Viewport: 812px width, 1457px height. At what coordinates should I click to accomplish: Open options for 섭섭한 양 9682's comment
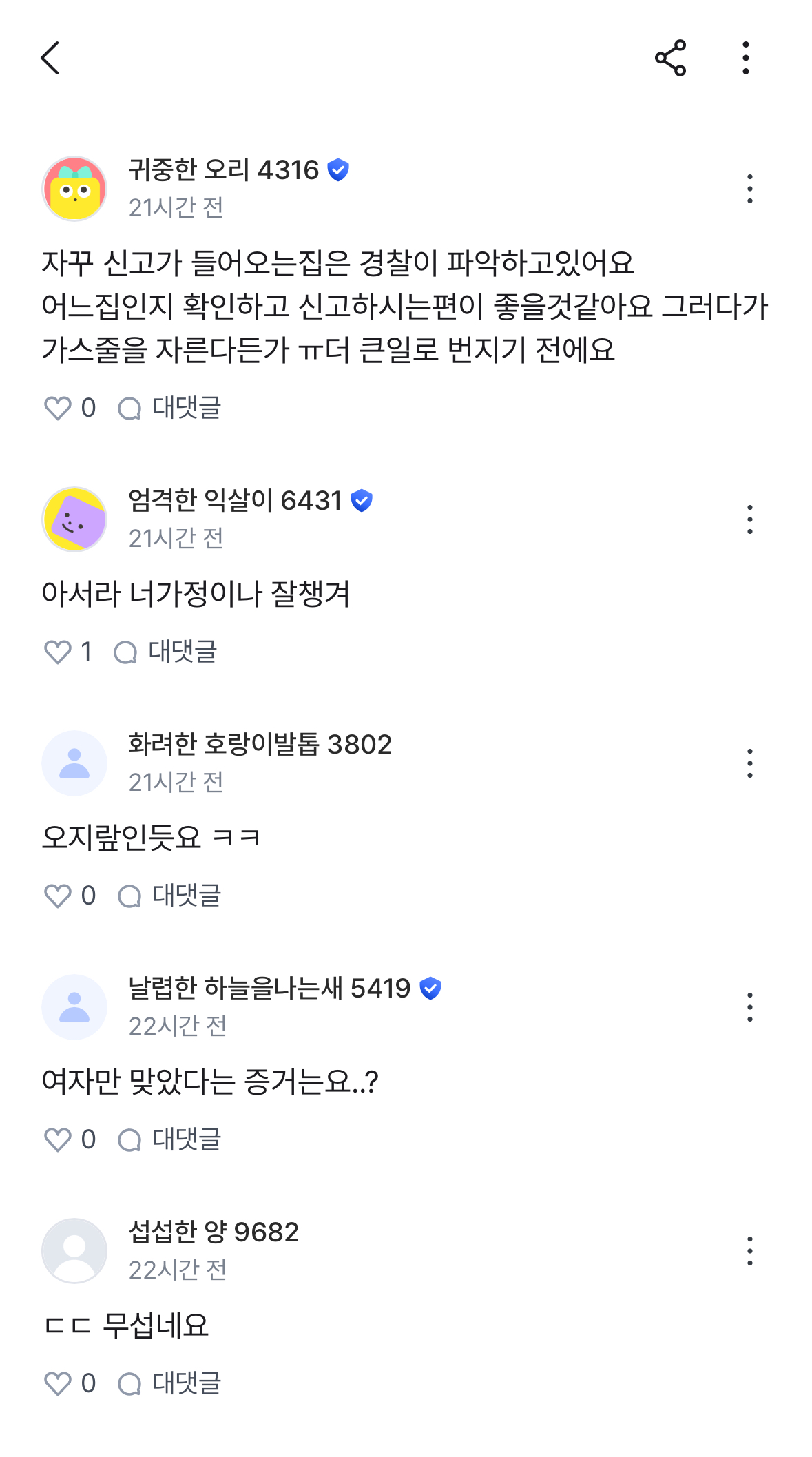pos(749,1251)
